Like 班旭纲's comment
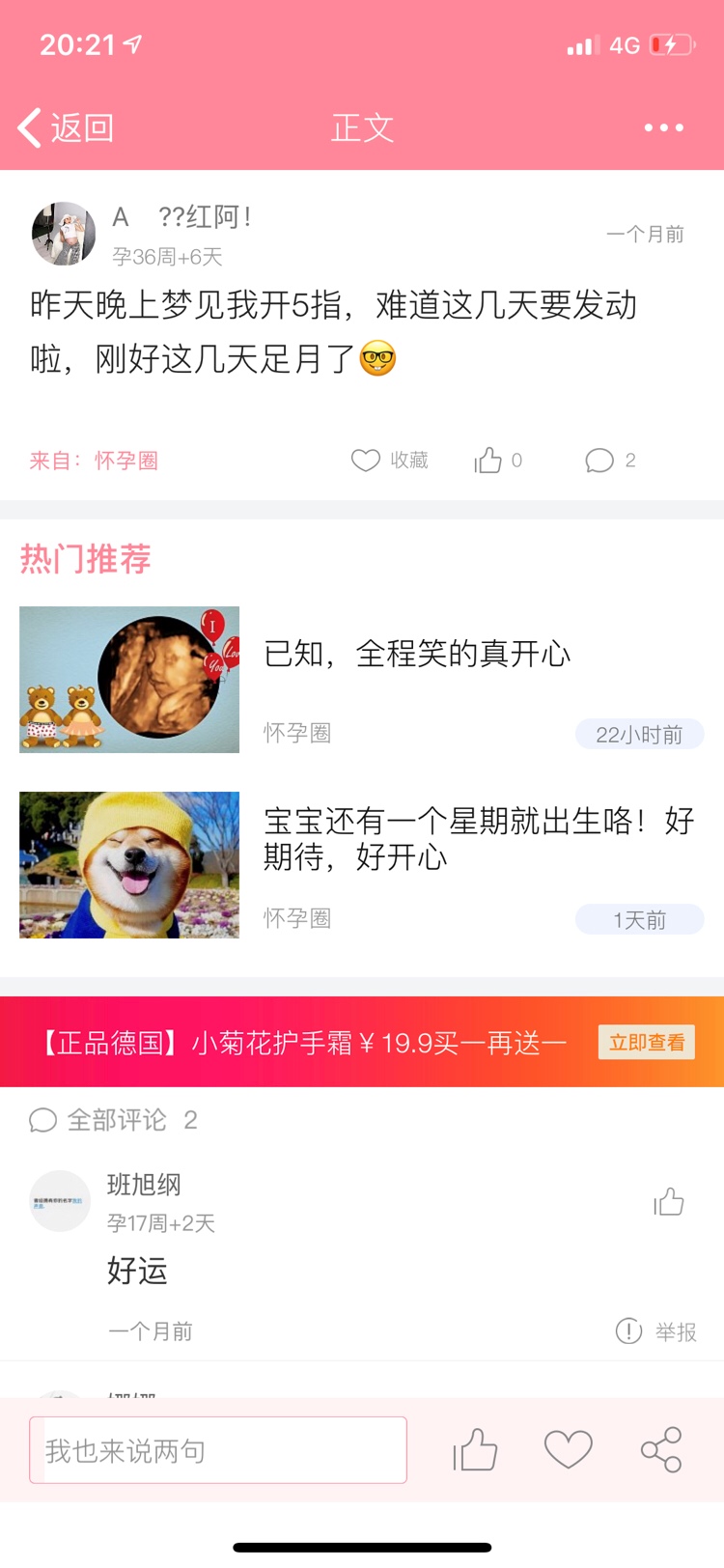This screenshot has height=1568, width=724. [668, 1202]
